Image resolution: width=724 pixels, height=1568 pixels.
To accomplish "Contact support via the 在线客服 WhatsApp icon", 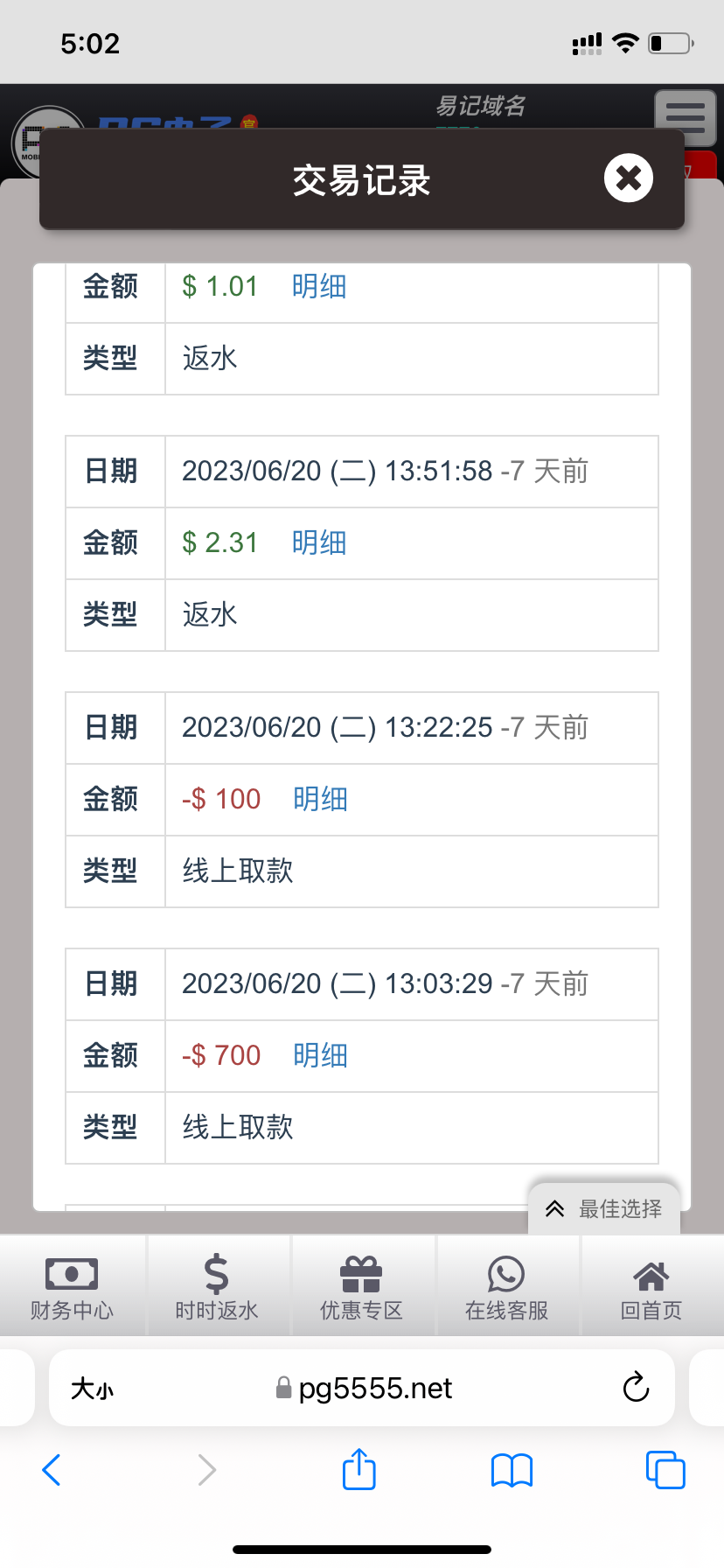I will (507, 1284).
